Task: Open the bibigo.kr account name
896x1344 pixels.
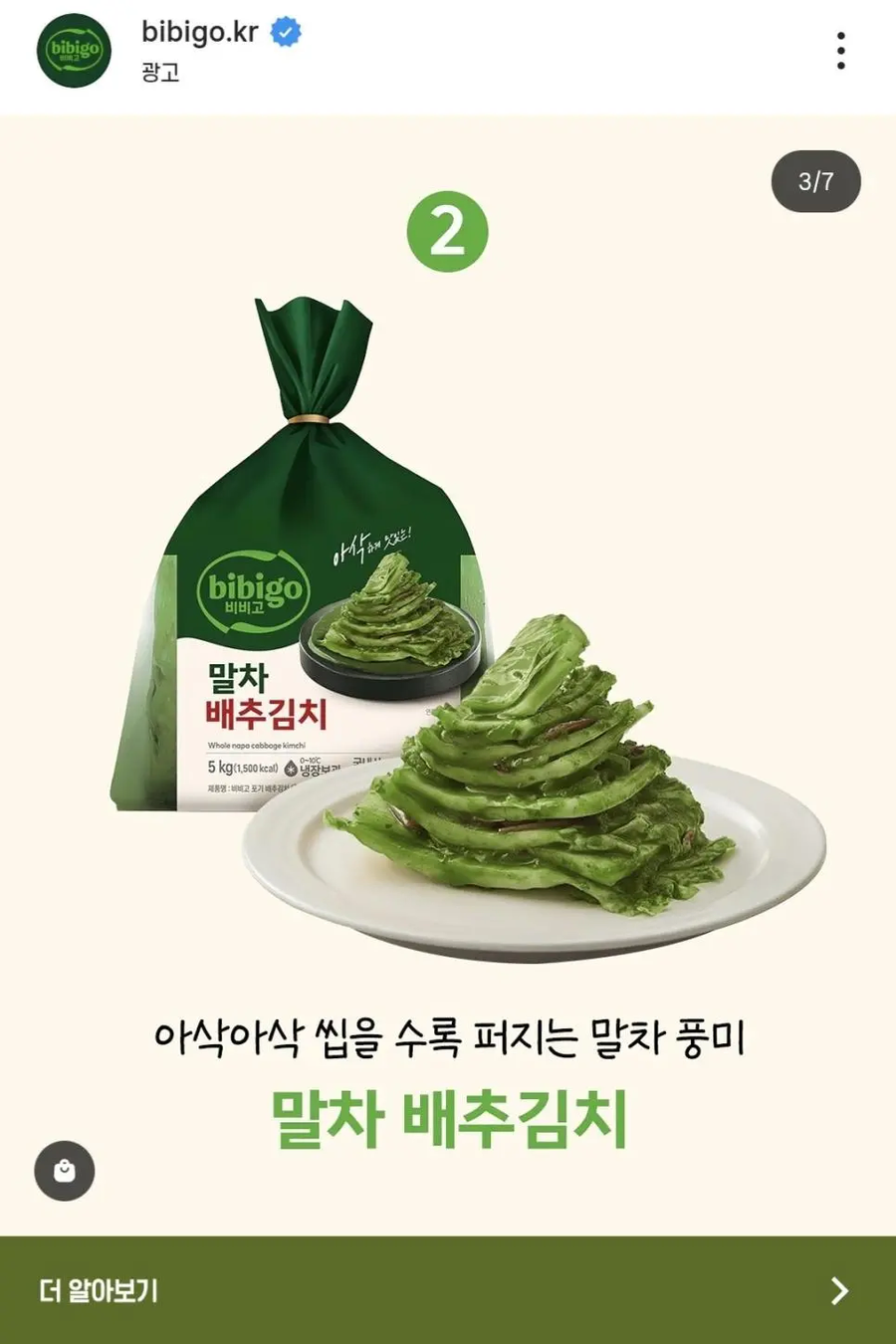Action: [200, 32]
